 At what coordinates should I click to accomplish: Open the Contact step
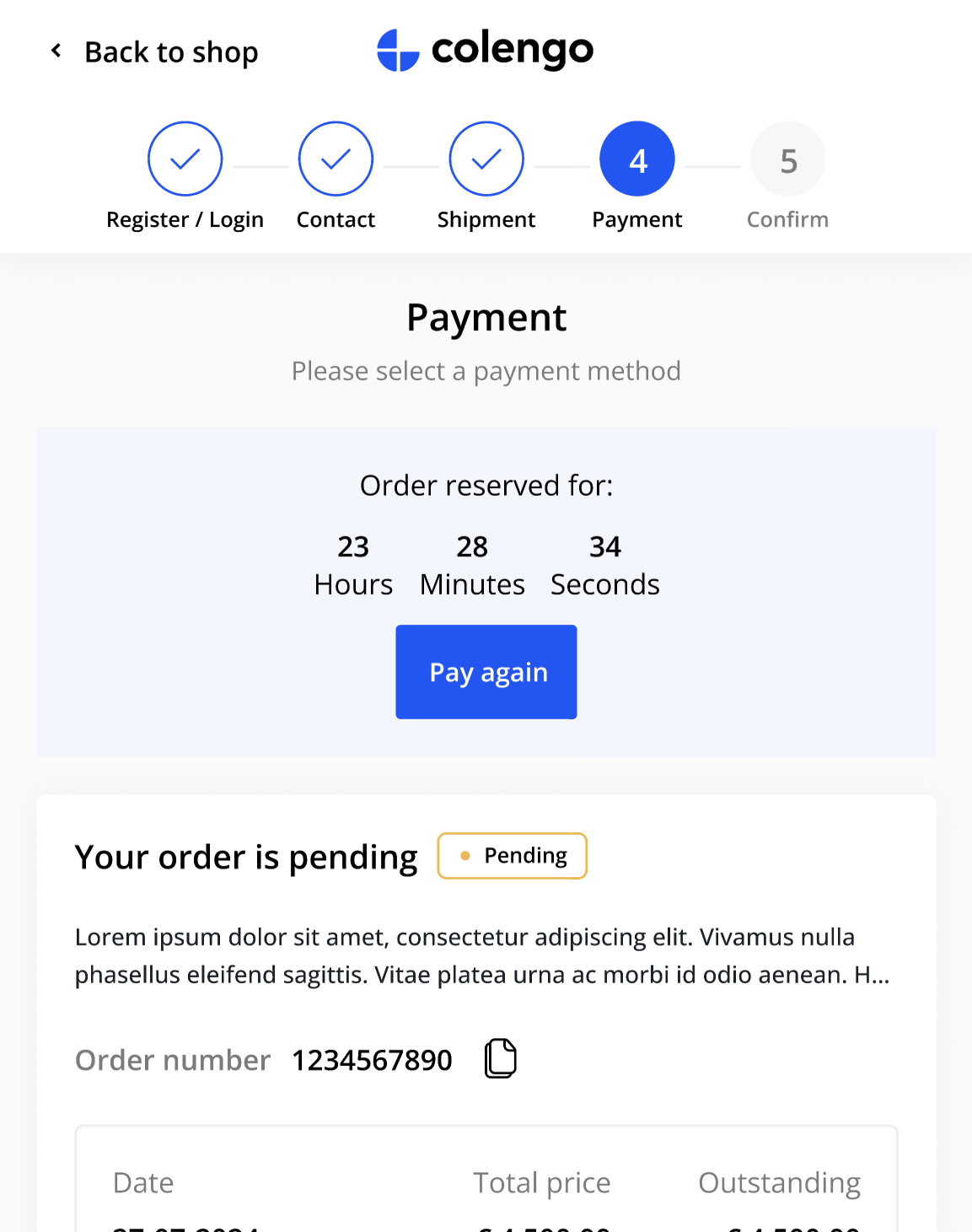tap(336, 159)
